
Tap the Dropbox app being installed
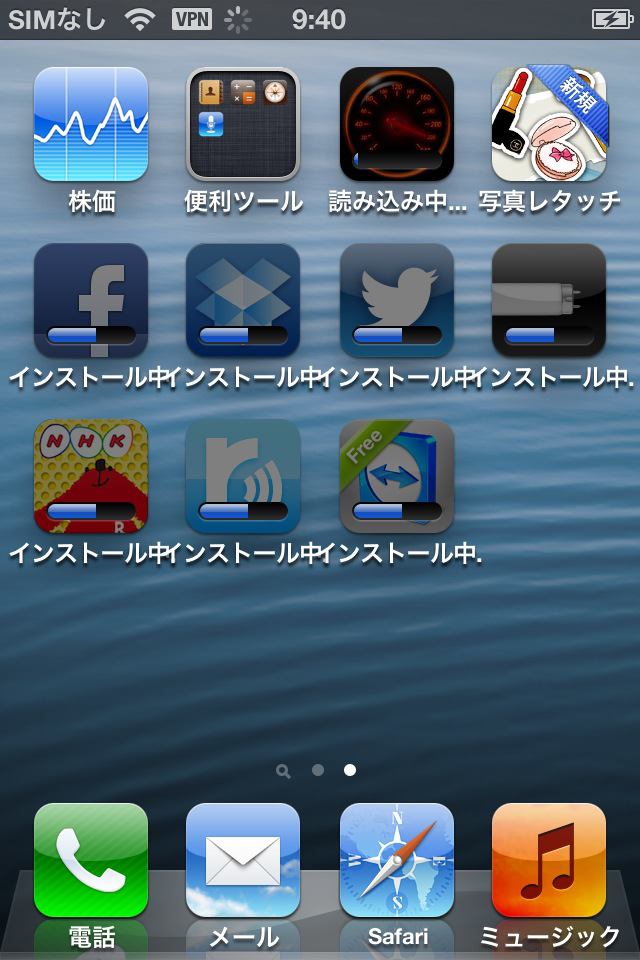243,300
